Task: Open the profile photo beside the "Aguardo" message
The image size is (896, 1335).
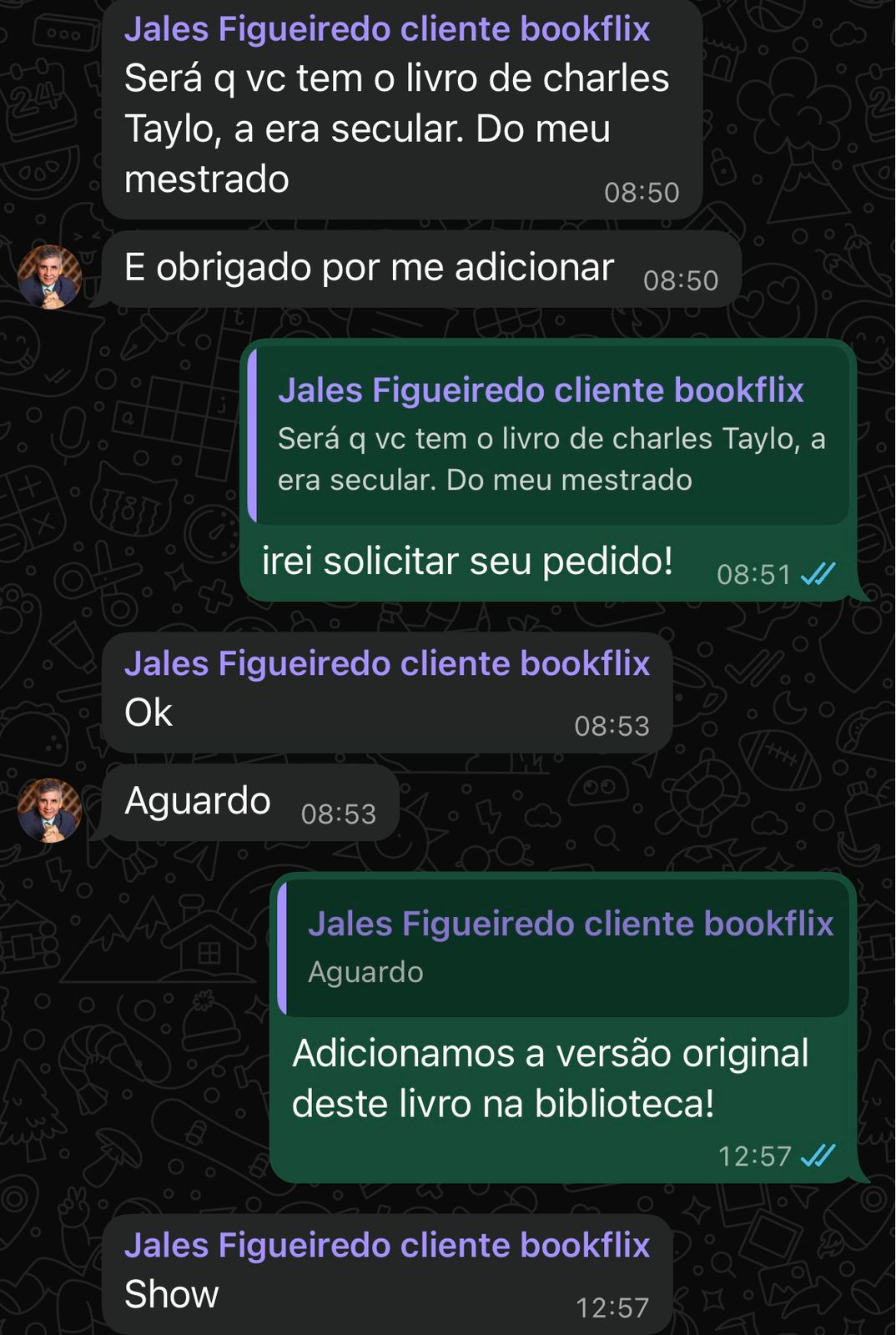Action: point(50,811)
